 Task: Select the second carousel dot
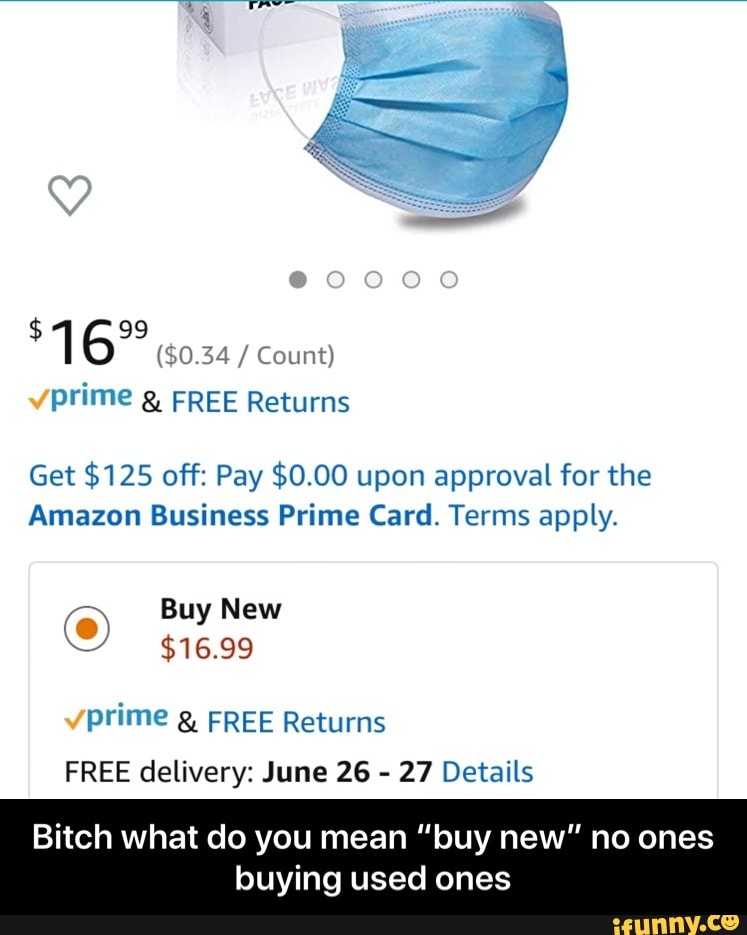tap(334, 279)
